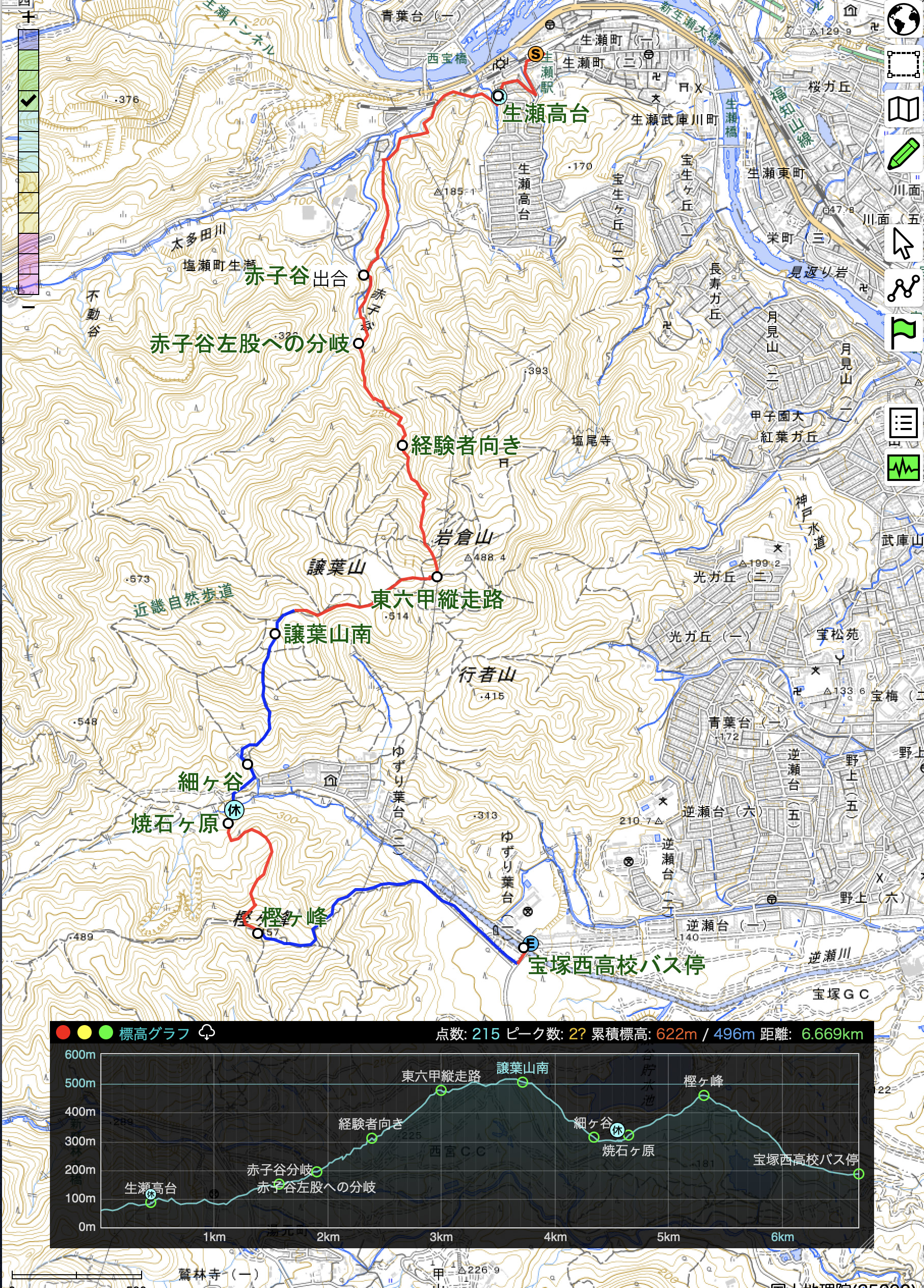Open the folded map icon

(903, 109)
